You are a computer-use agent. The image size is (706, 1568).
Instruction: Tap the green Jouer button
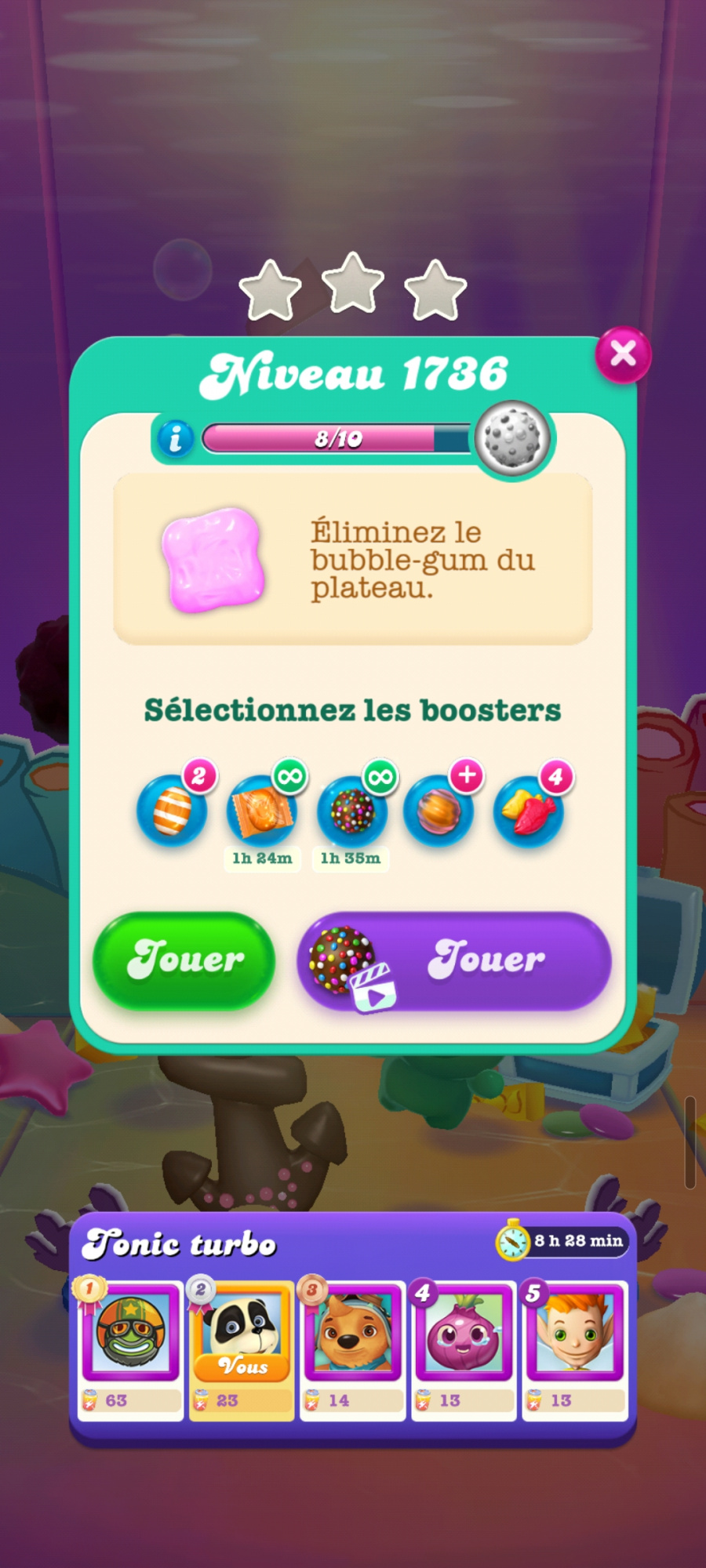(x=184, y=960)
